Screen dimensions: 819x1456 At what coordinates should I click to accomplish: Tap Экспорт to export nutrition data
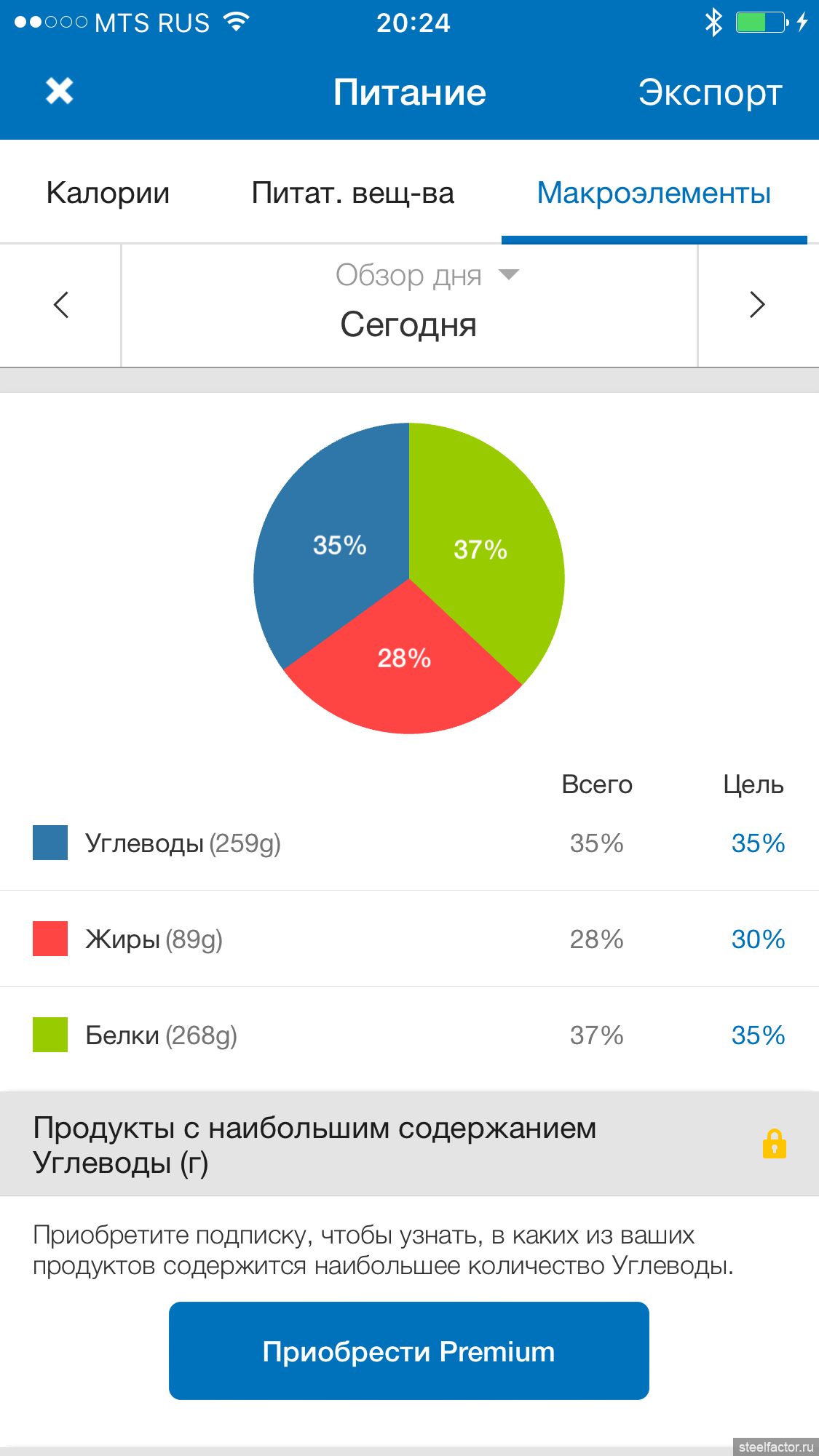point(709,93)
